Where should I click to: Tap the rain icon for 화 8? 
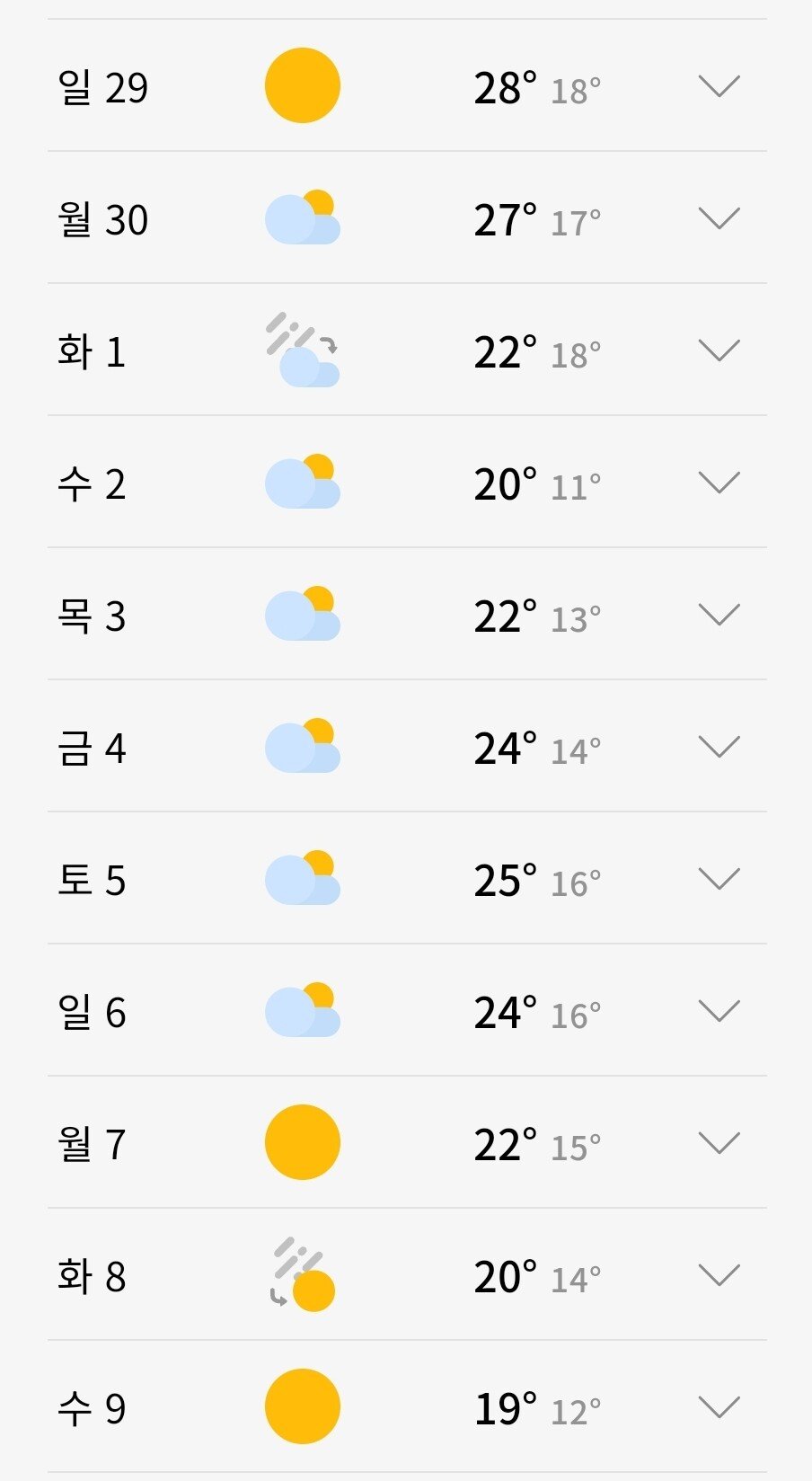302,1276
